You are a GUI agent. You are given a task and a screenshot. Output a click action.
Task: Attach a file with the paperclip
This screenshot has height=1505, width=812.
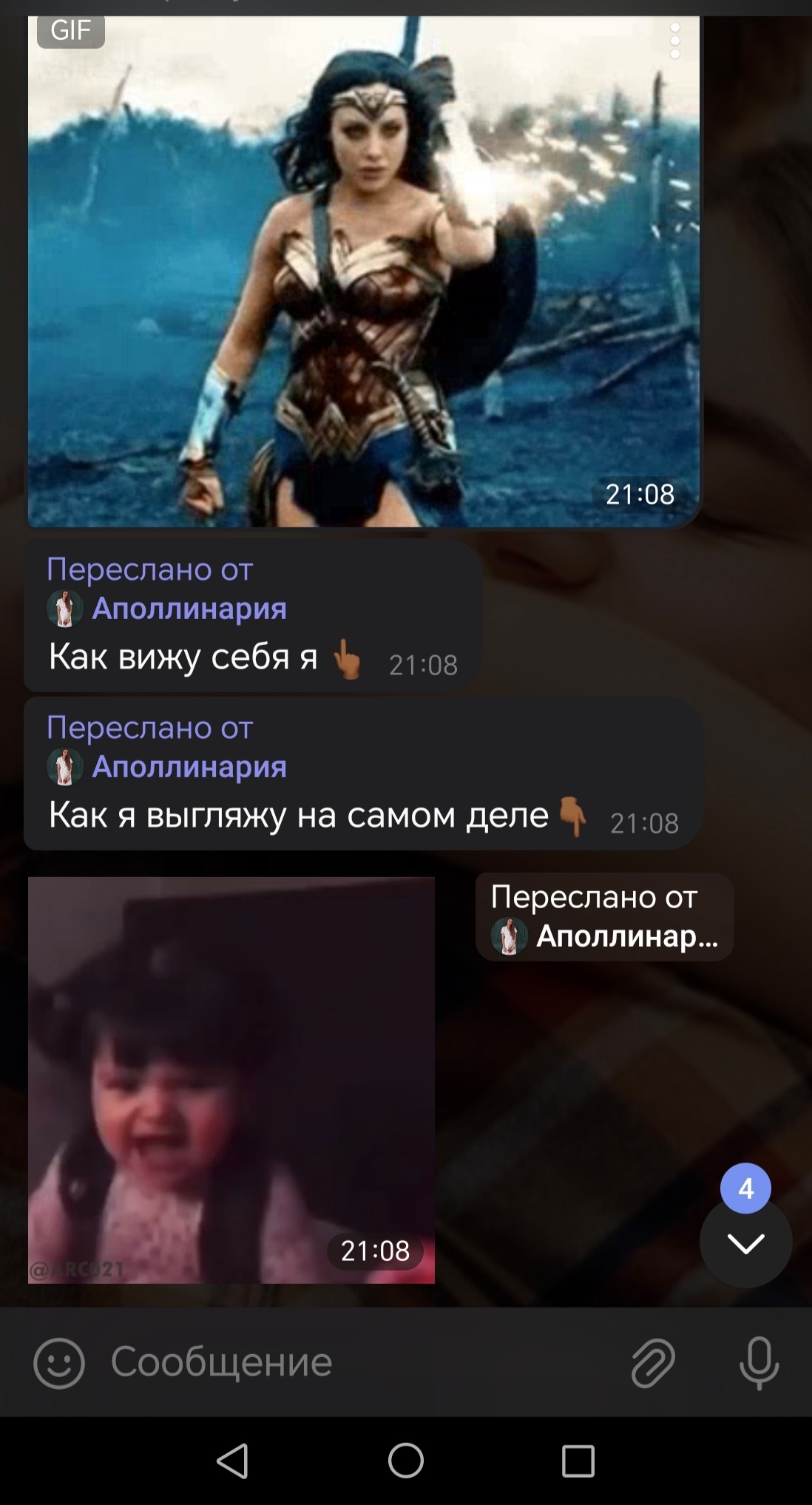[x=653, y=1362]
